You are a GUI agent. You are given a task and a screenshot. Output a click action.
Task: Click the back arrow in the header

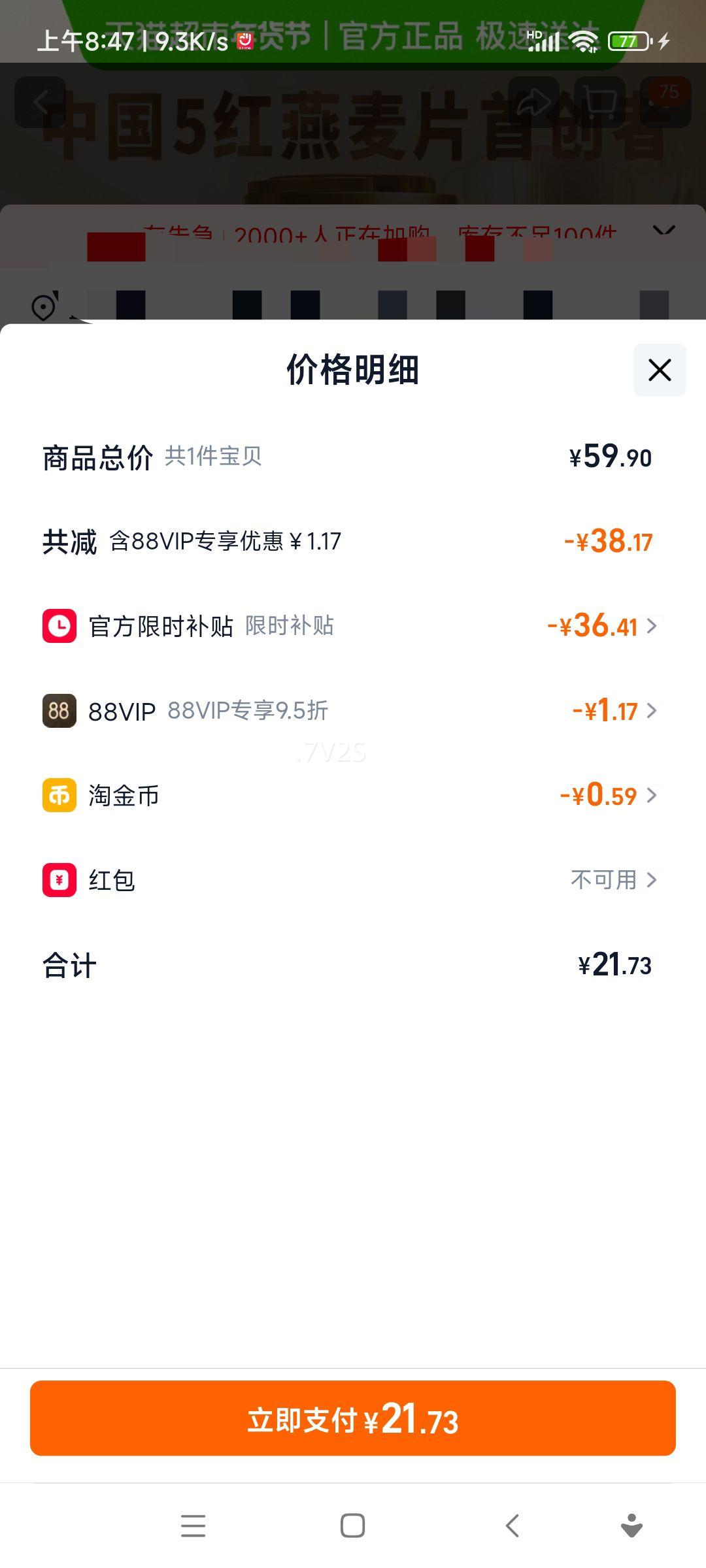coord(41,101)
